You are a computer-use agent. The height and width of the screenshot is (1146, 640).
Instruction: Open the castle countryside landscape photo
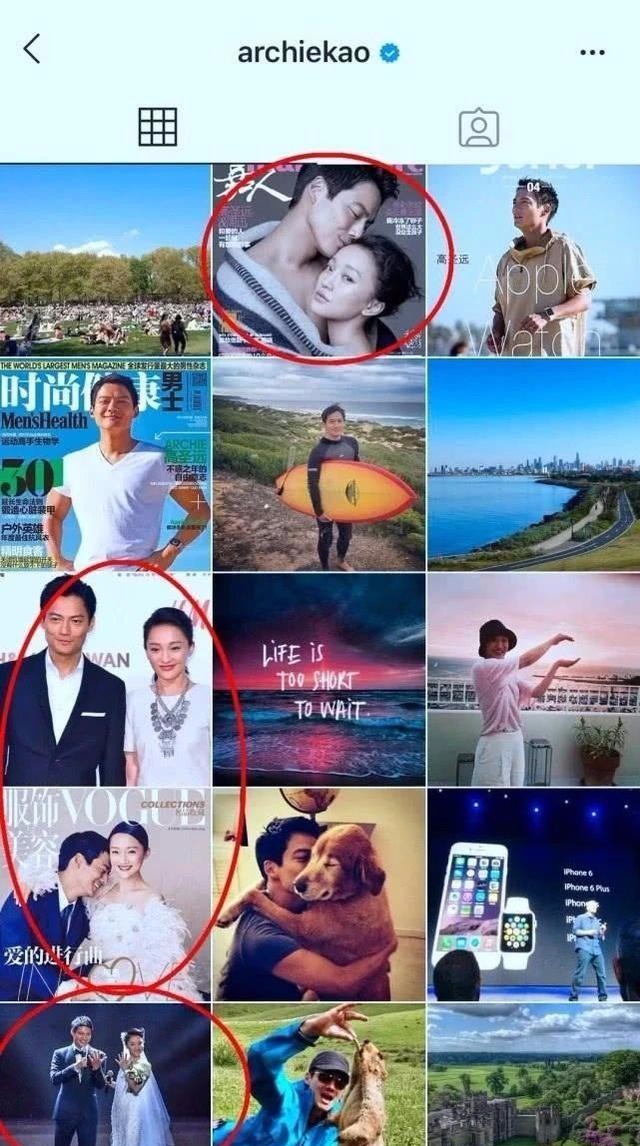tap(534, 1074)
